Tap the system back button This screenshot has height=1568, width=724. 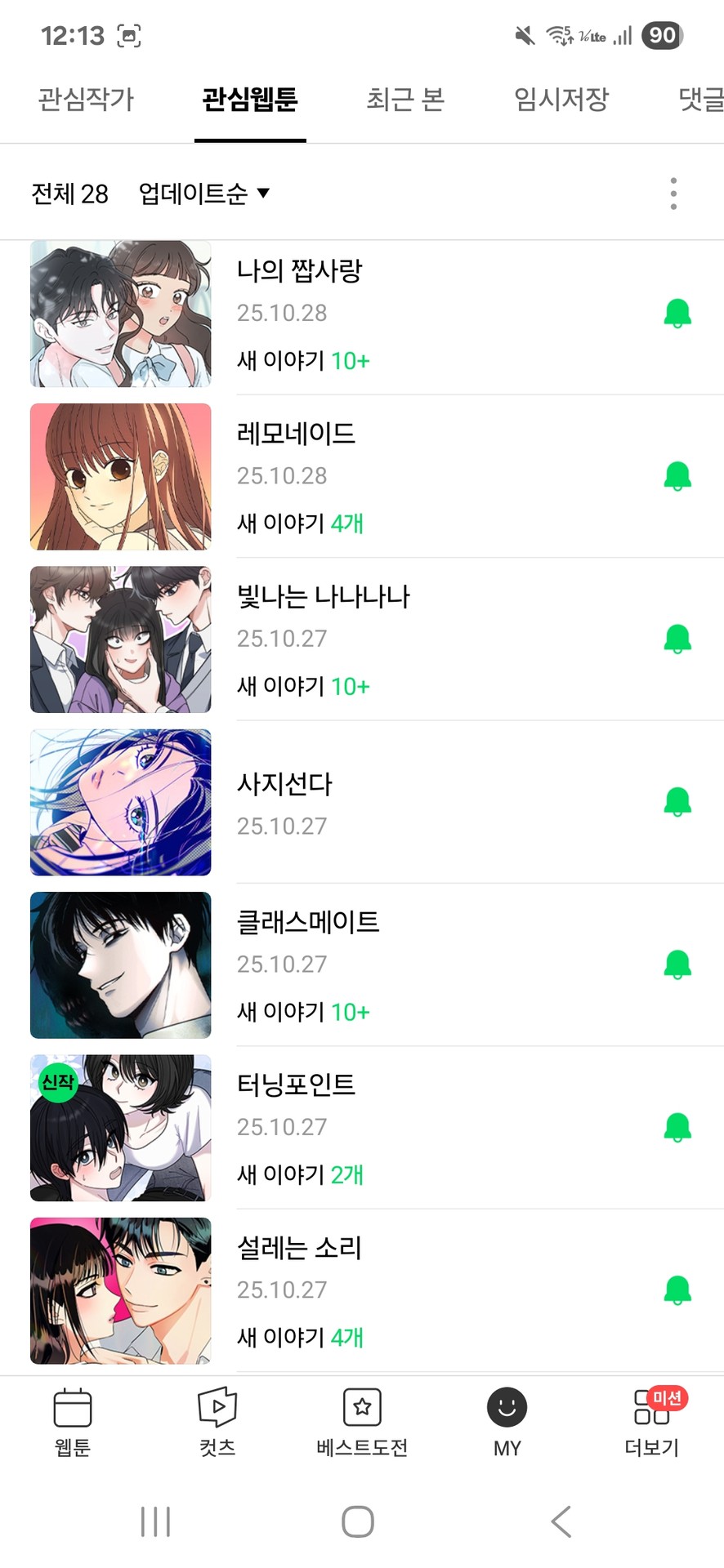561,1521
